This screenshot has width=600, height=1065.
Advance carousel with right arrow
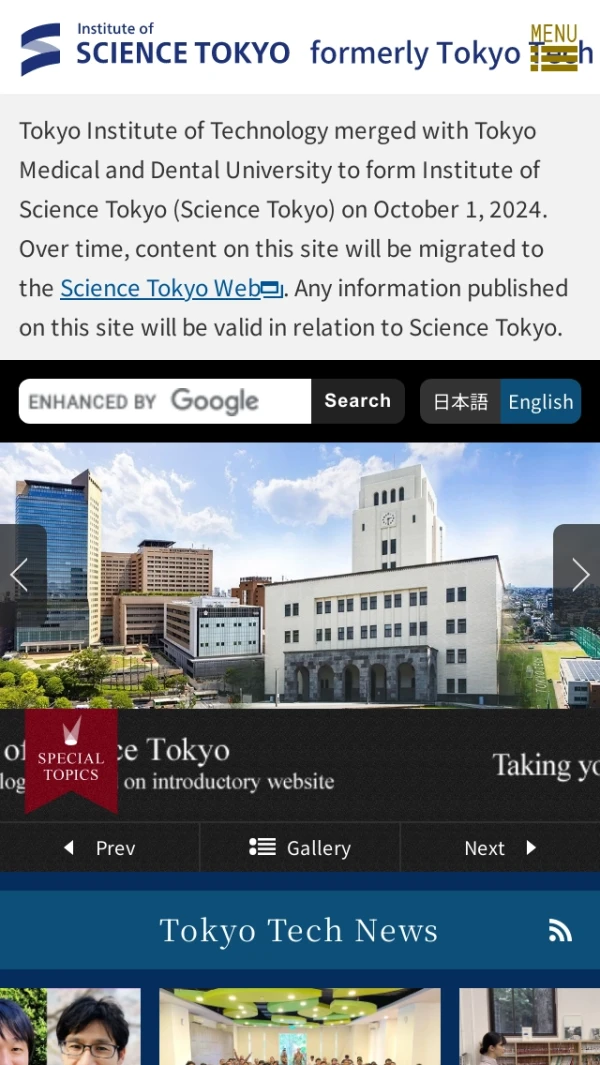[579, 574]
